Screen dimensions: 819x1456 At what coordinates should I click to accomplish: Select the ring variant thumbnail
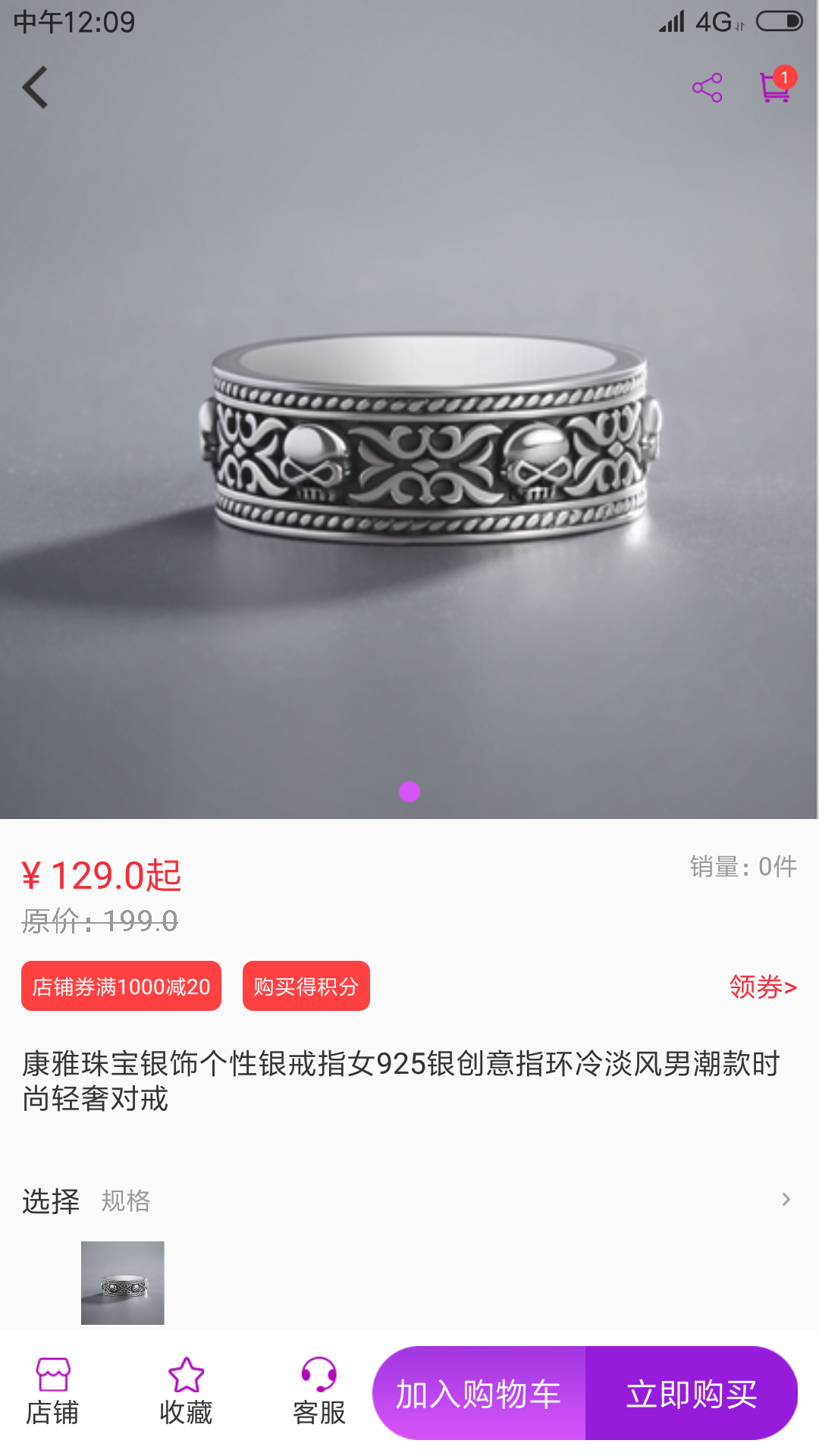[x=123, y=1282]
